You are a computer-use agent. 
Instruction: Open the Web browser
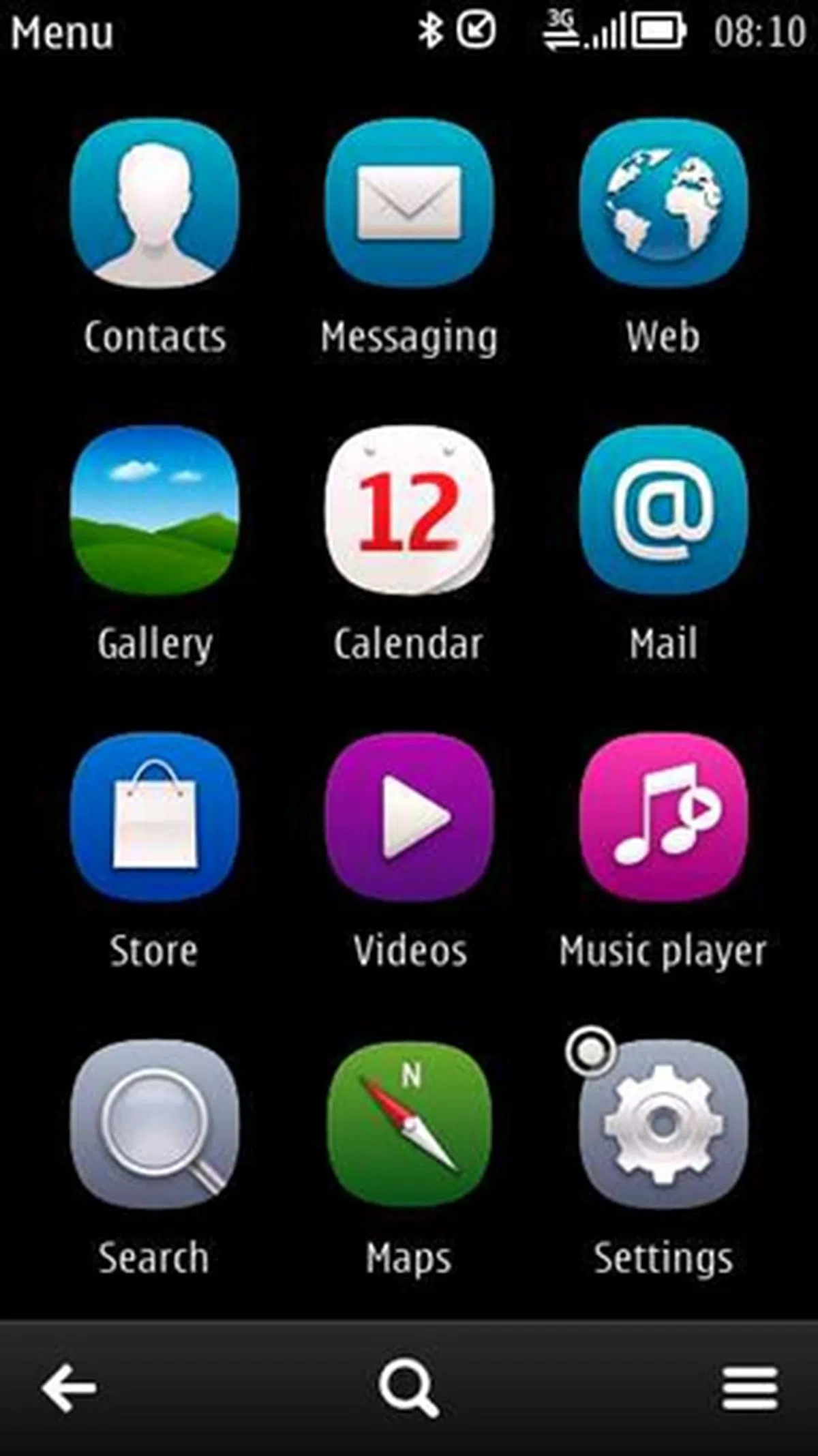coord(663,205)
